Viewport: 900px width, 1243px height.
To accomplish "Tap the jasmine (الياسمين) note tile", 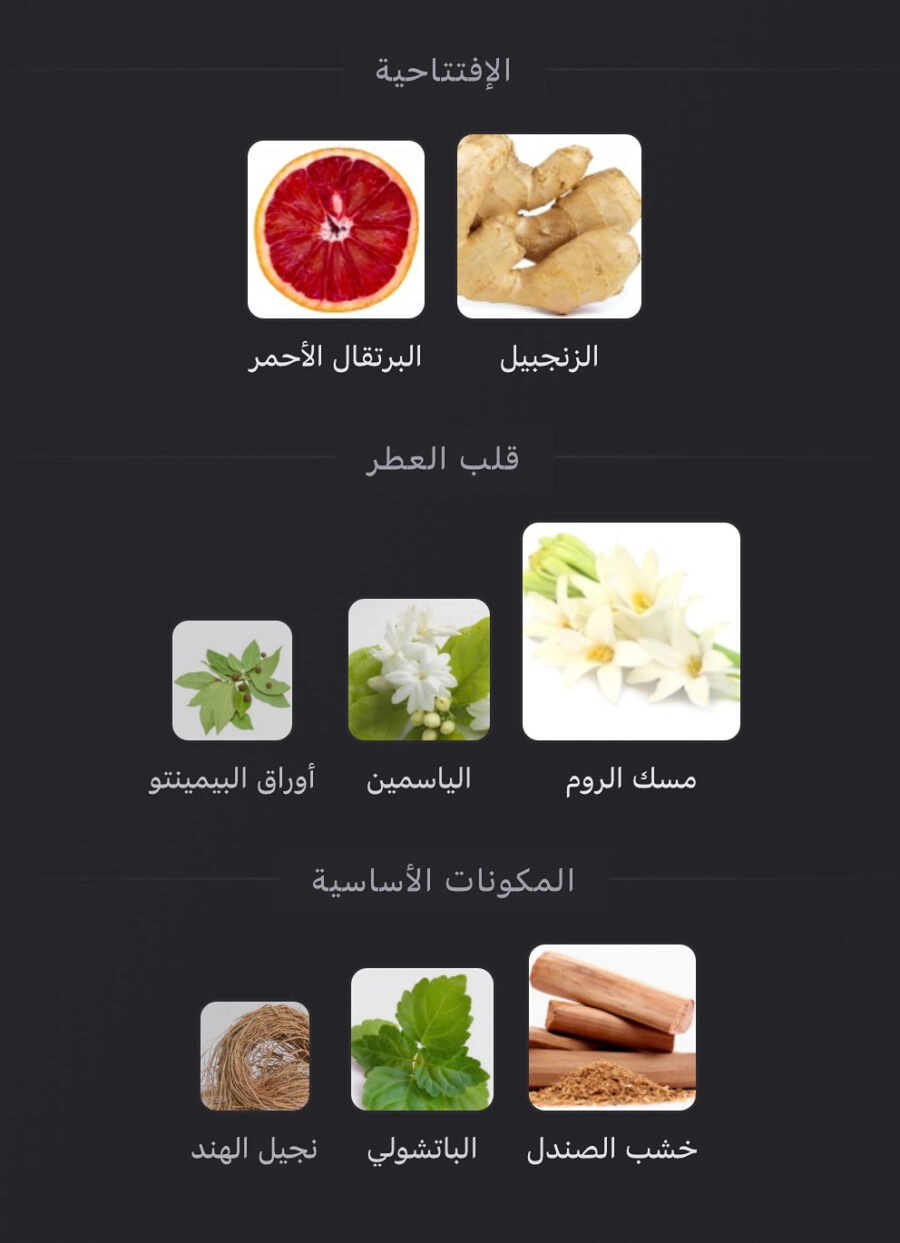I will [x=419, y=669].
